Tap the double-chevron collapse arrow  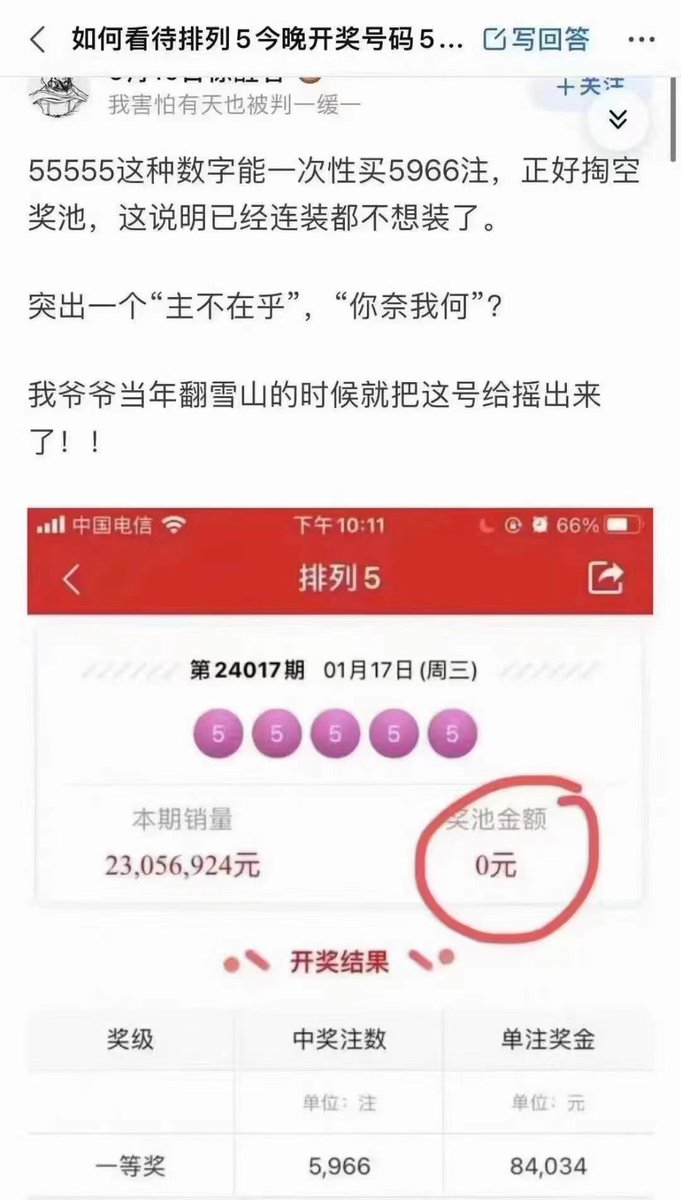click(x=619, y=119)
